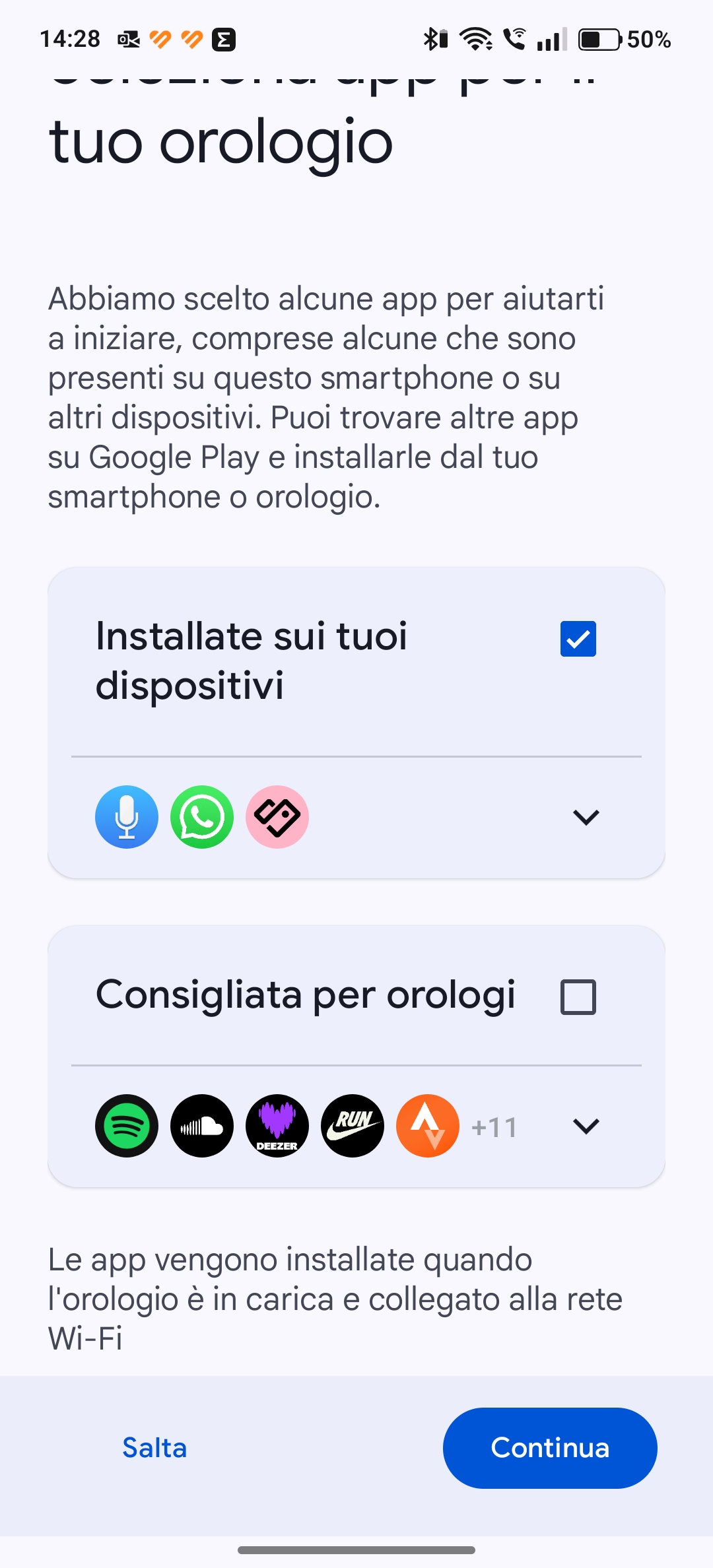Tap the Continua button
The image size is (713, 1568).
(x=550, y=1448)
